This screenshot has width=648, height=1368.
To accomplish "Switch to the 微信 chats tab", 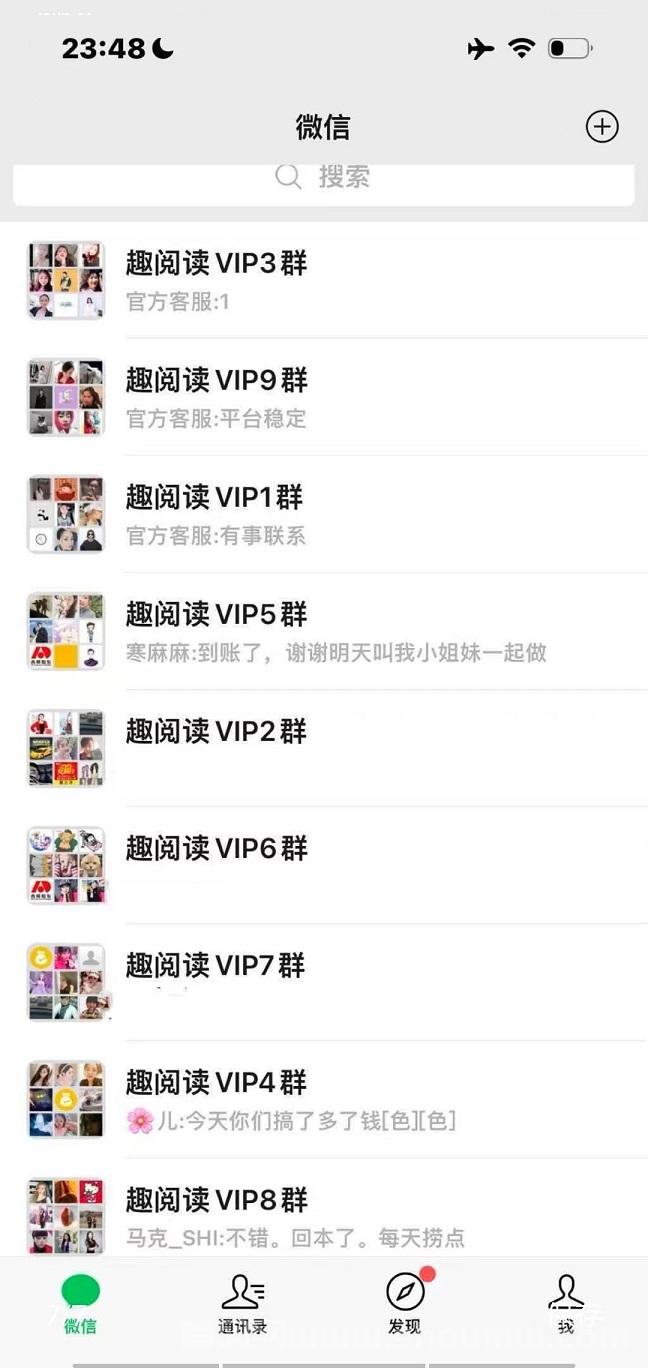I will coord(81,1305).
